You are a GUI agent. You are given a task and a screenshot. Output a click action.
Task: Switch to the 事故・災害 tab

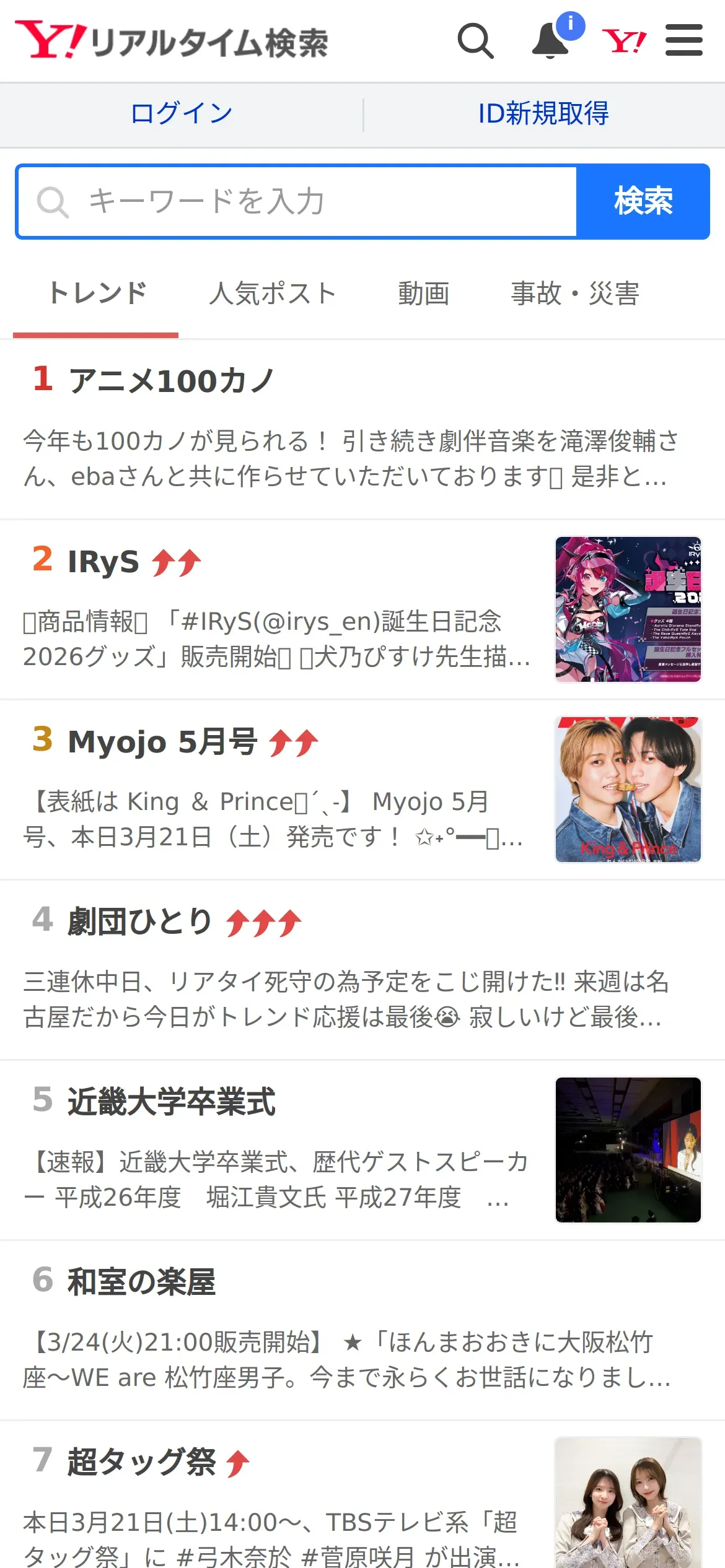pyautogui.click(x=574, y=294)
